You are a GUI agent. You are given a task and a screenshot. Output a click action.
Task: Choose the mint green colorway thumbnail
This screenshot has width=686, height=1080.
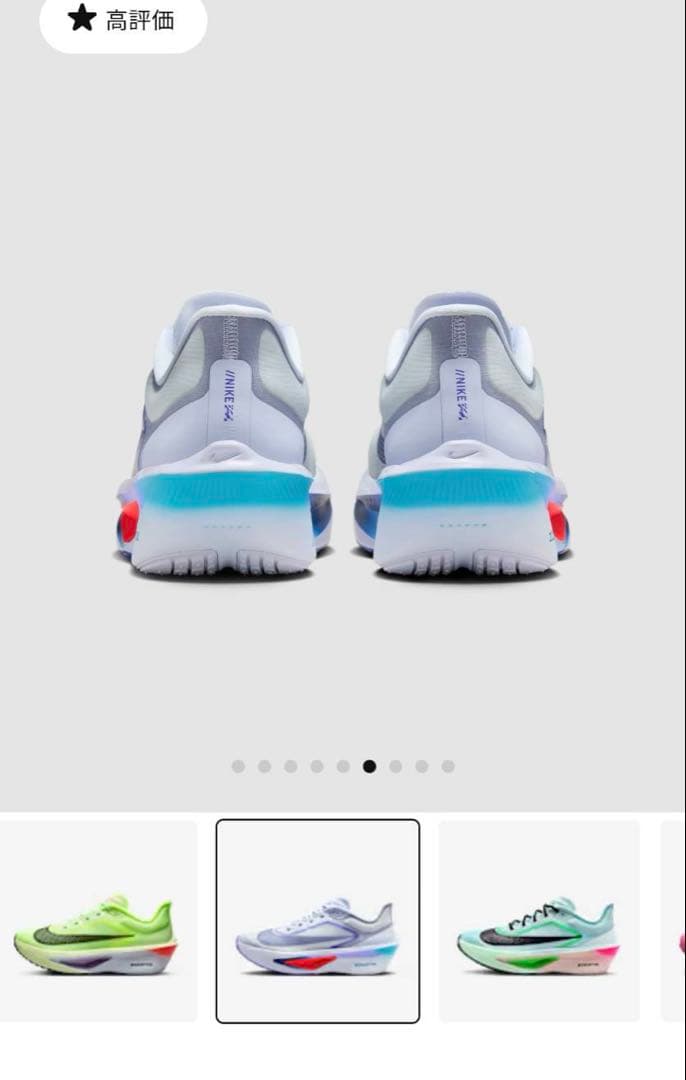pyautogui.click(x=539, y=920)
